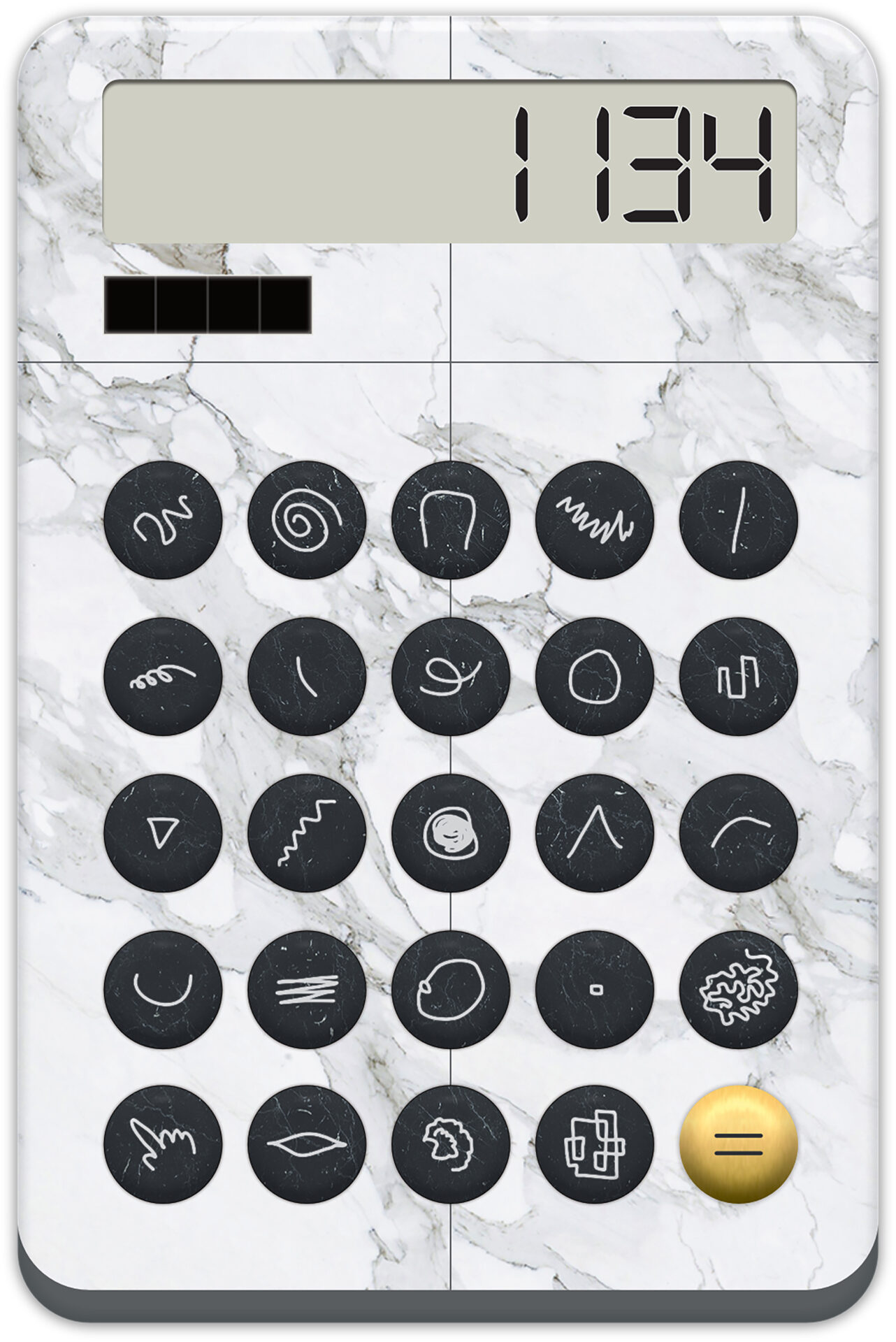This screenshot has width=896, height=1342.
Task: Tap the key with a tiny square dot
Action: (595, 989)
